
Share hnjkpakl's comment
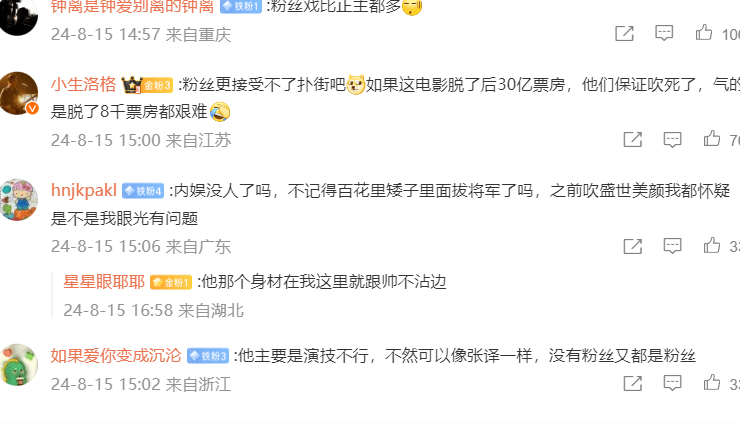tap(632, 245)
